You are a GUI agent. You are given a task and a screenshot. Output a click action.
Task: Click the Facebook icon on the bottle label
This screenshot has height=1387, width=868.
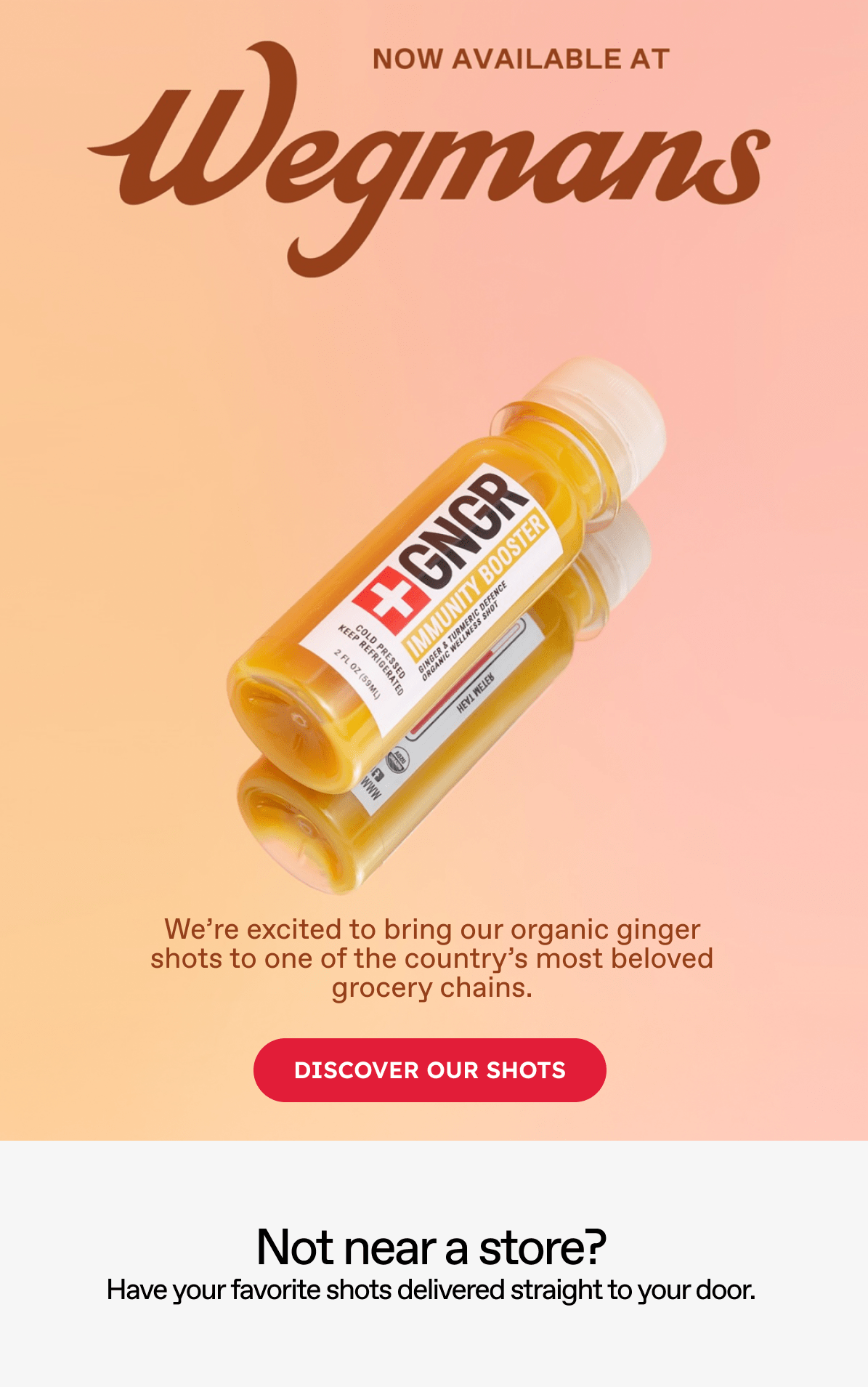378,775
